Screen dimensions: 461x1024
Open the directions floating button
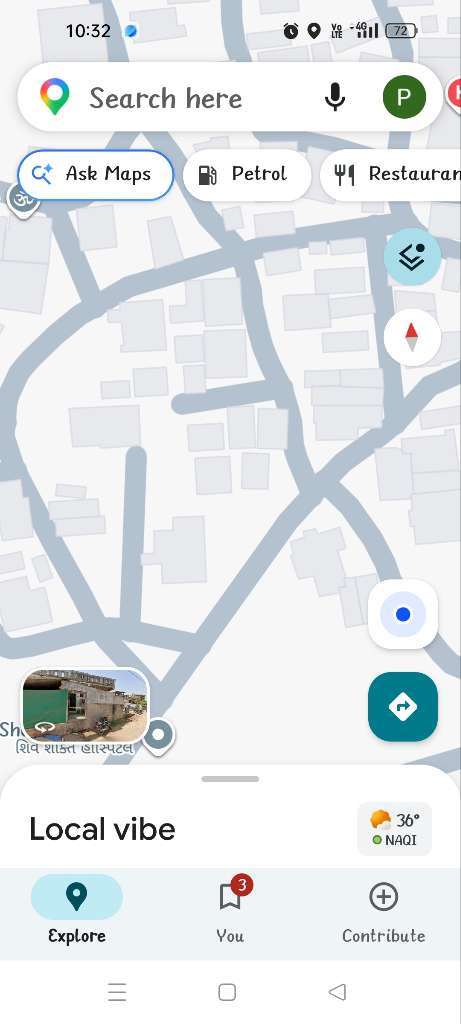(x=403, y=707)
